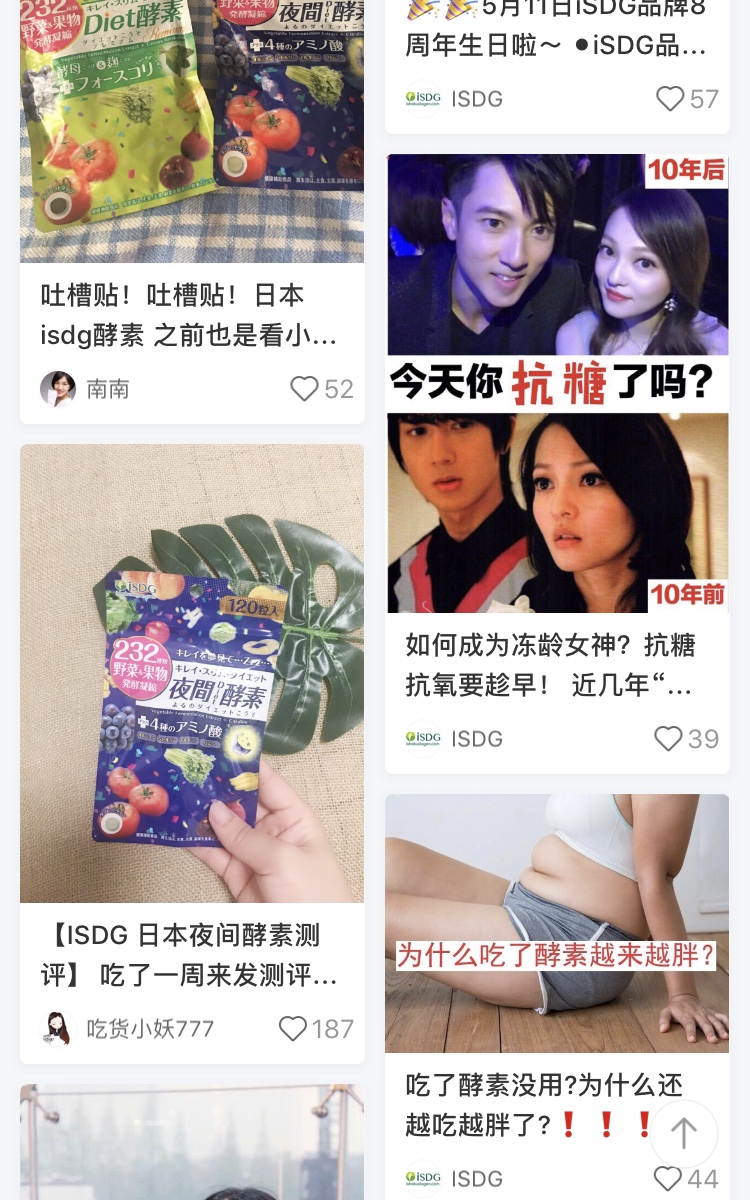Select the username text 吃货小妖777

pos(150,1029)
